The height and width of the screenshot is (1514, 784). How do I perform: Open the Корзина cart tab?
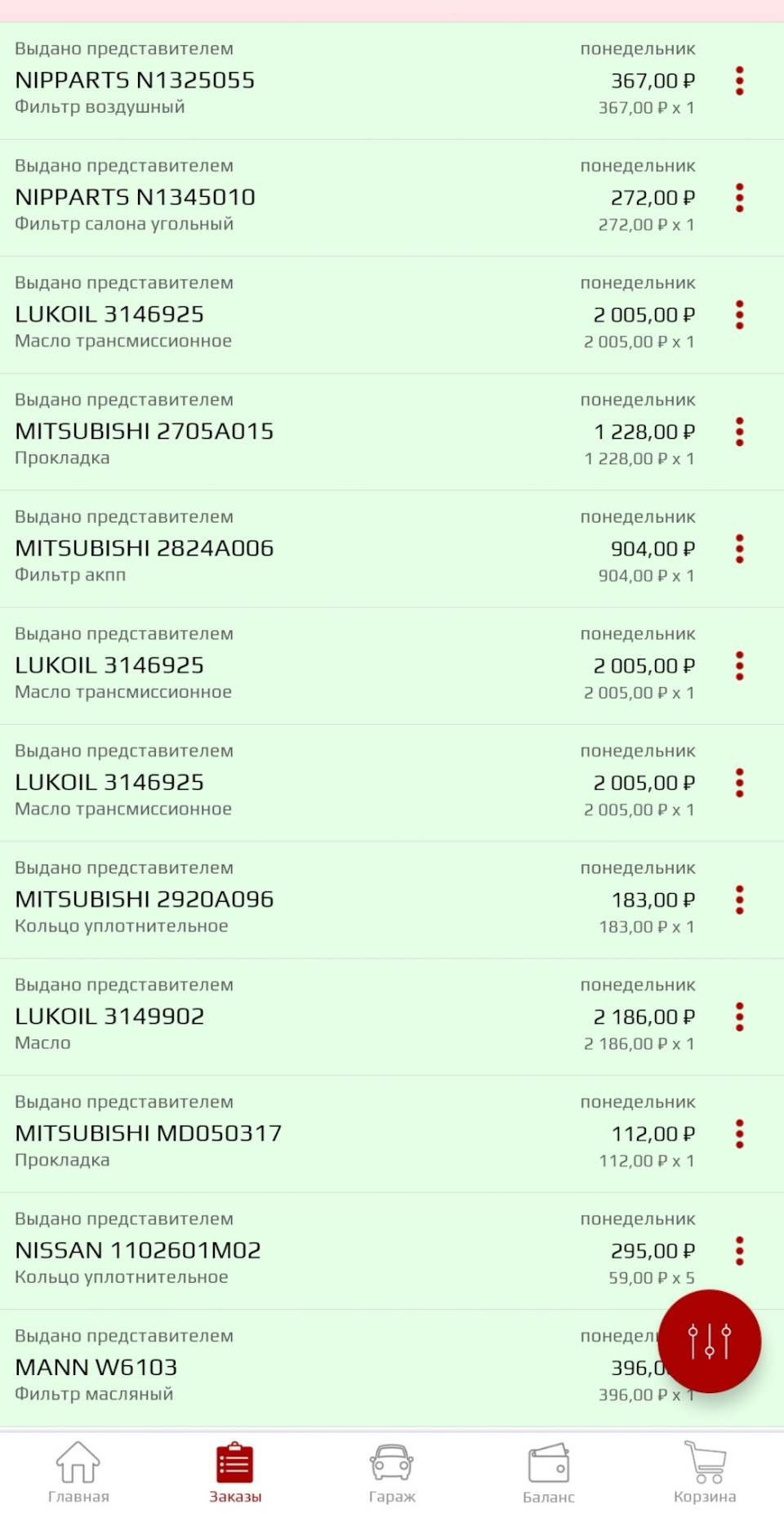coord(705,1473)
